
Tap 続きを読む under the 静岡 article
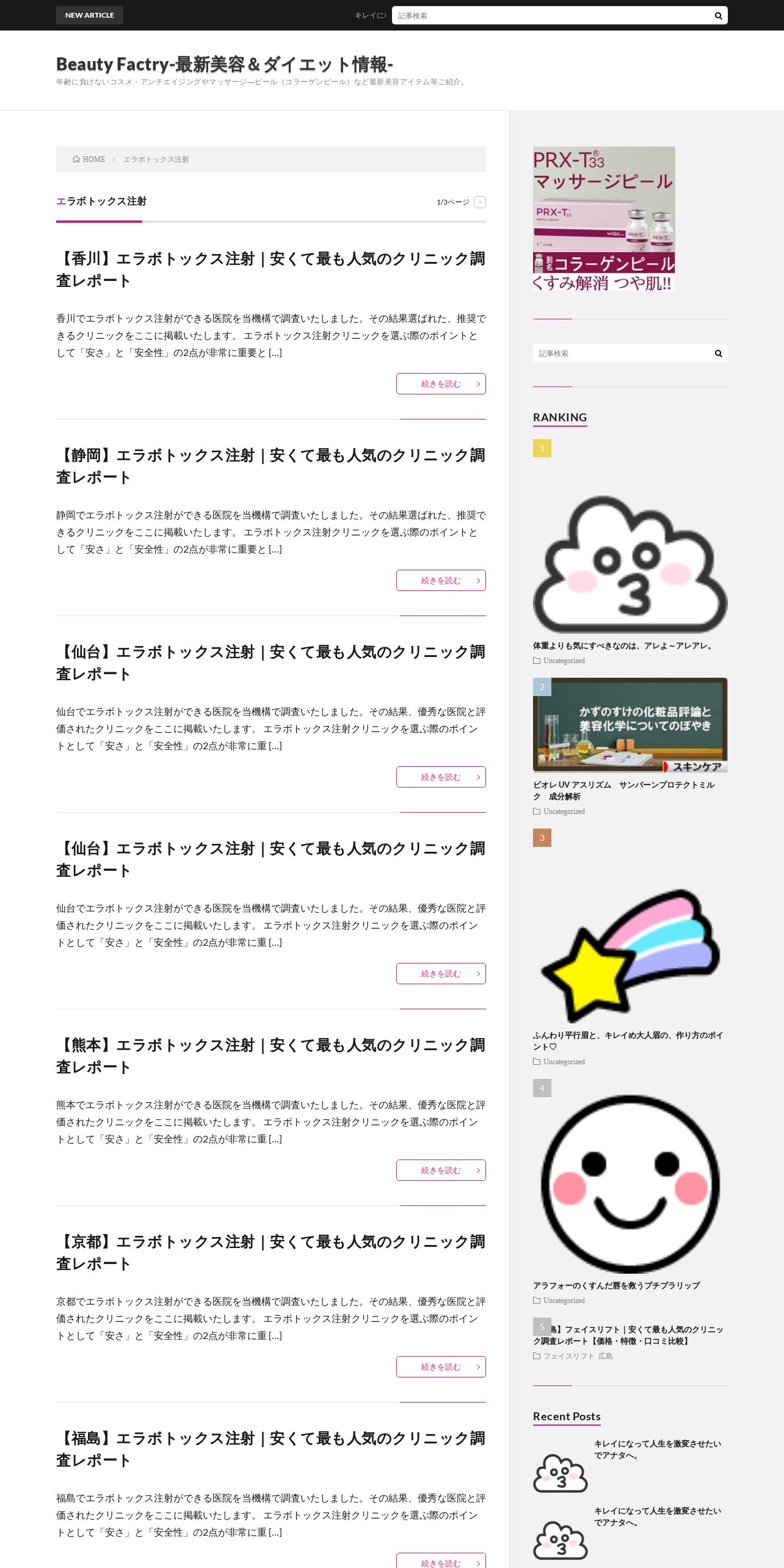[x=441, y=581]
